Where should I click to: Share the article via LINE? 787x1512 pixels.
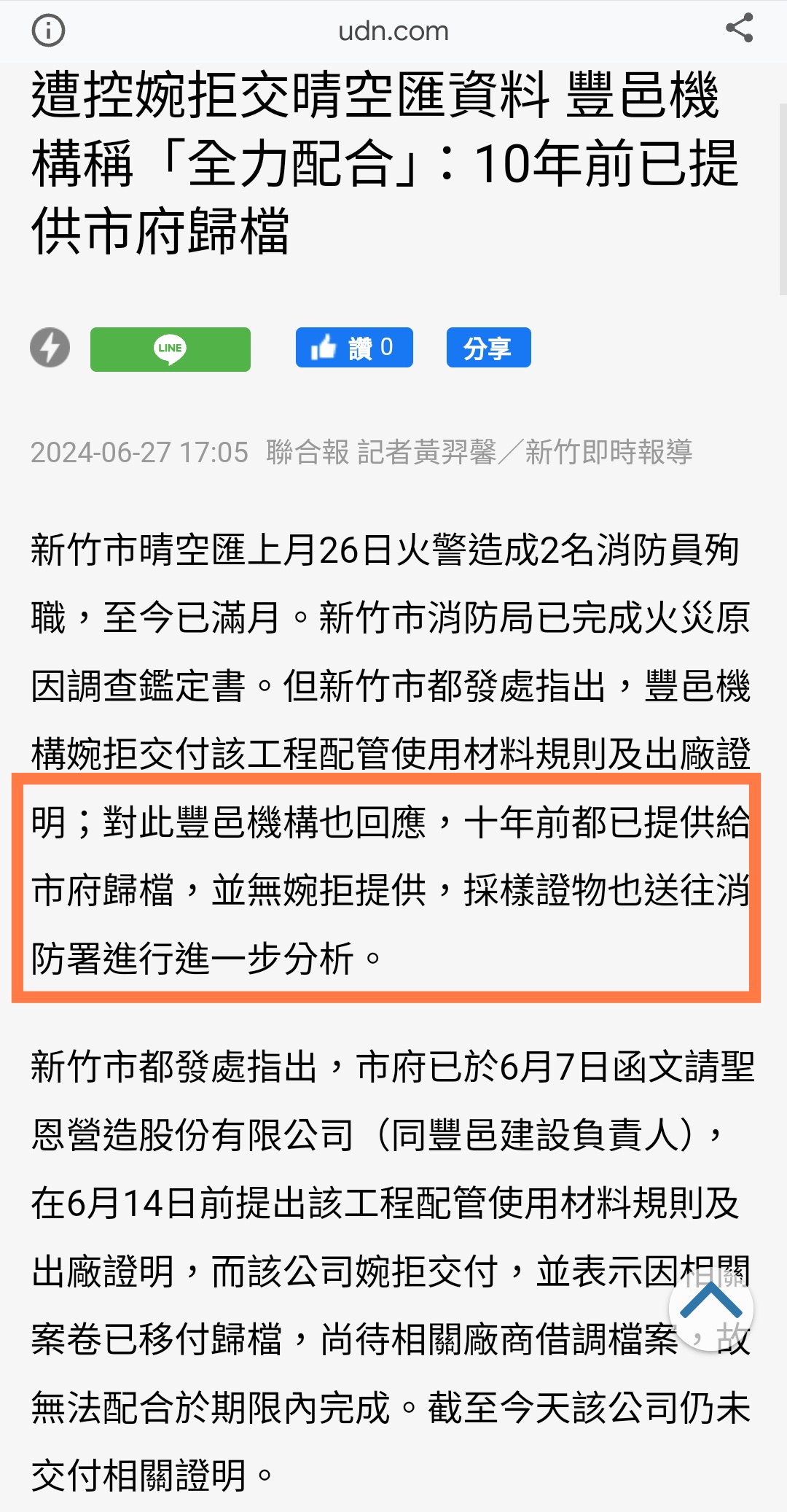(171, 349)
